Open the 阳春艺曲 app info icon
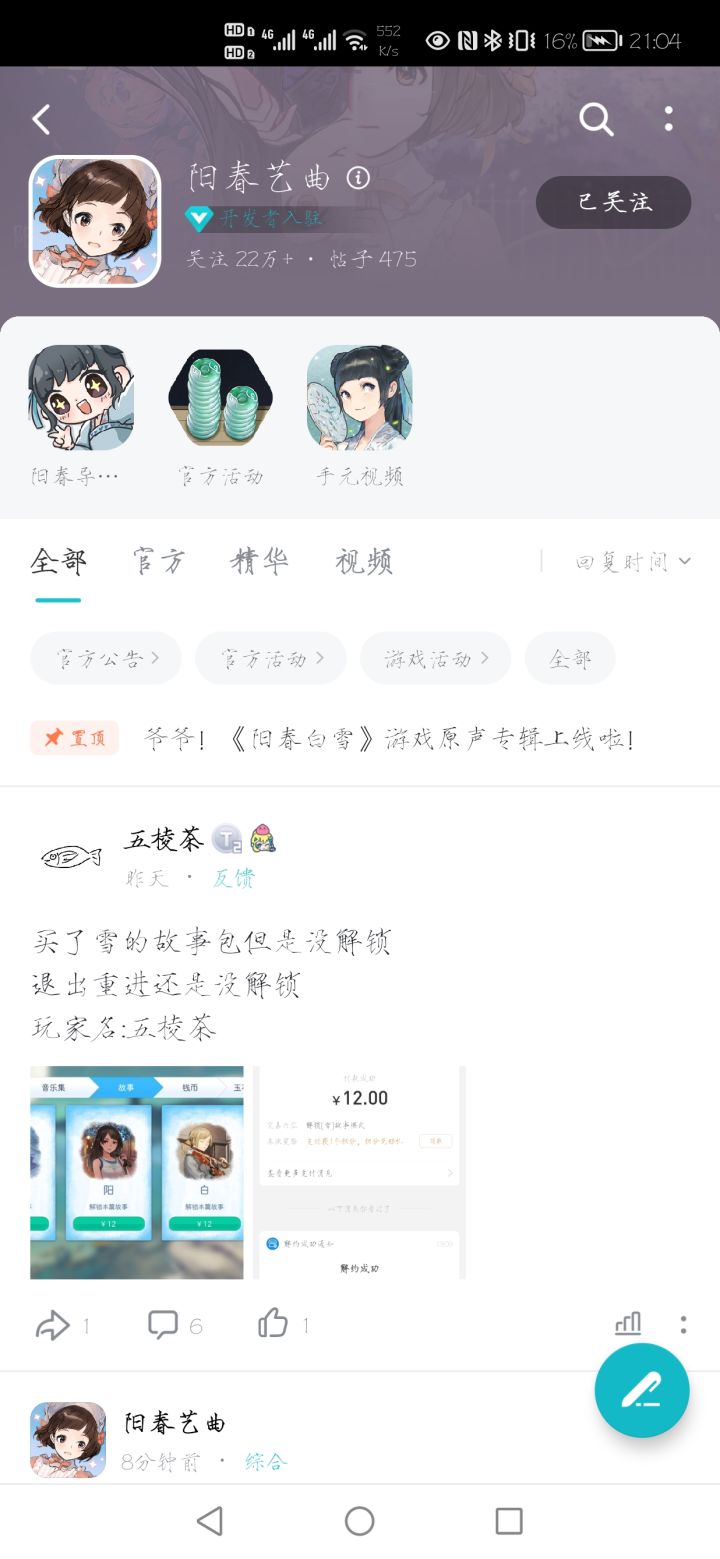Image resolution: width=720 pixels, height=1559 pixels. pos(356,178)
